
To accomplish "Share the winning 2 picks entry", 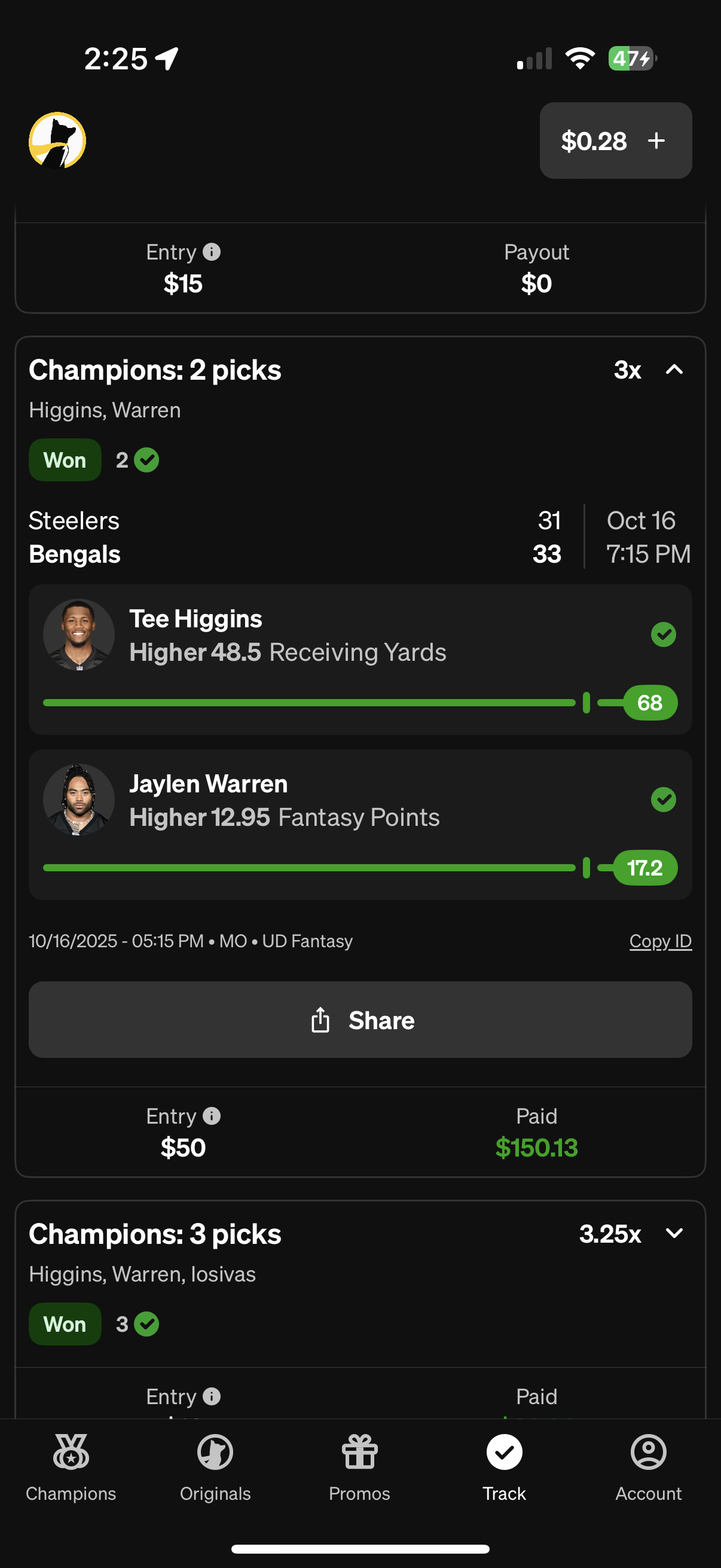I will point(359,1020).
